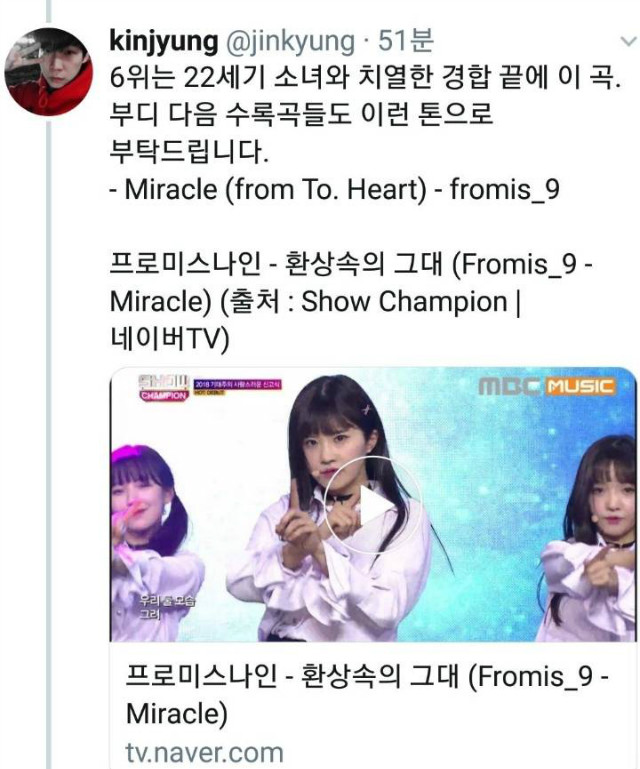640x769 pixels.
Task: Open the tweet options dropdown chevron
Action: (627, 42)
